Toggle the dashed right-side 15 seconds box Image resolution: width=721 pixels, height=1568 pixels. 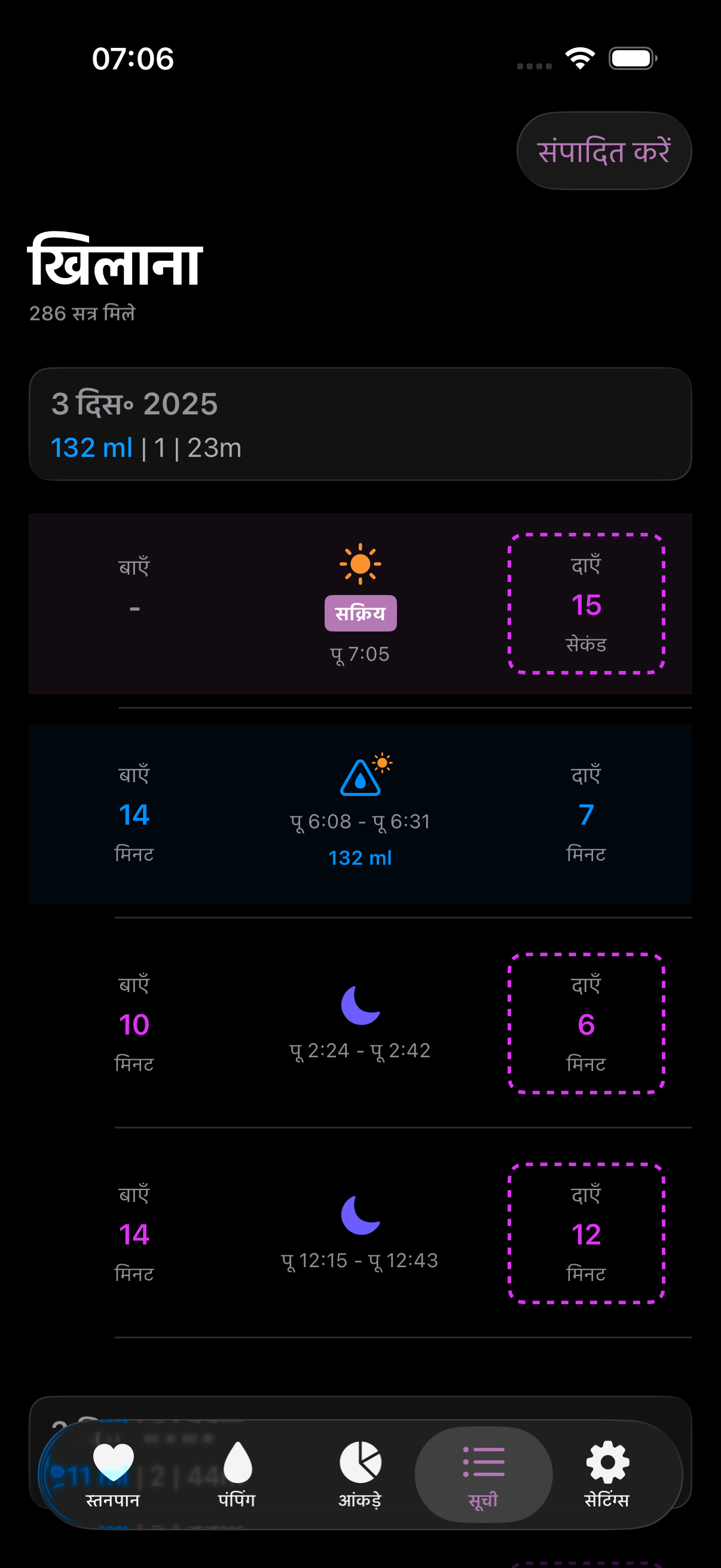585,605
